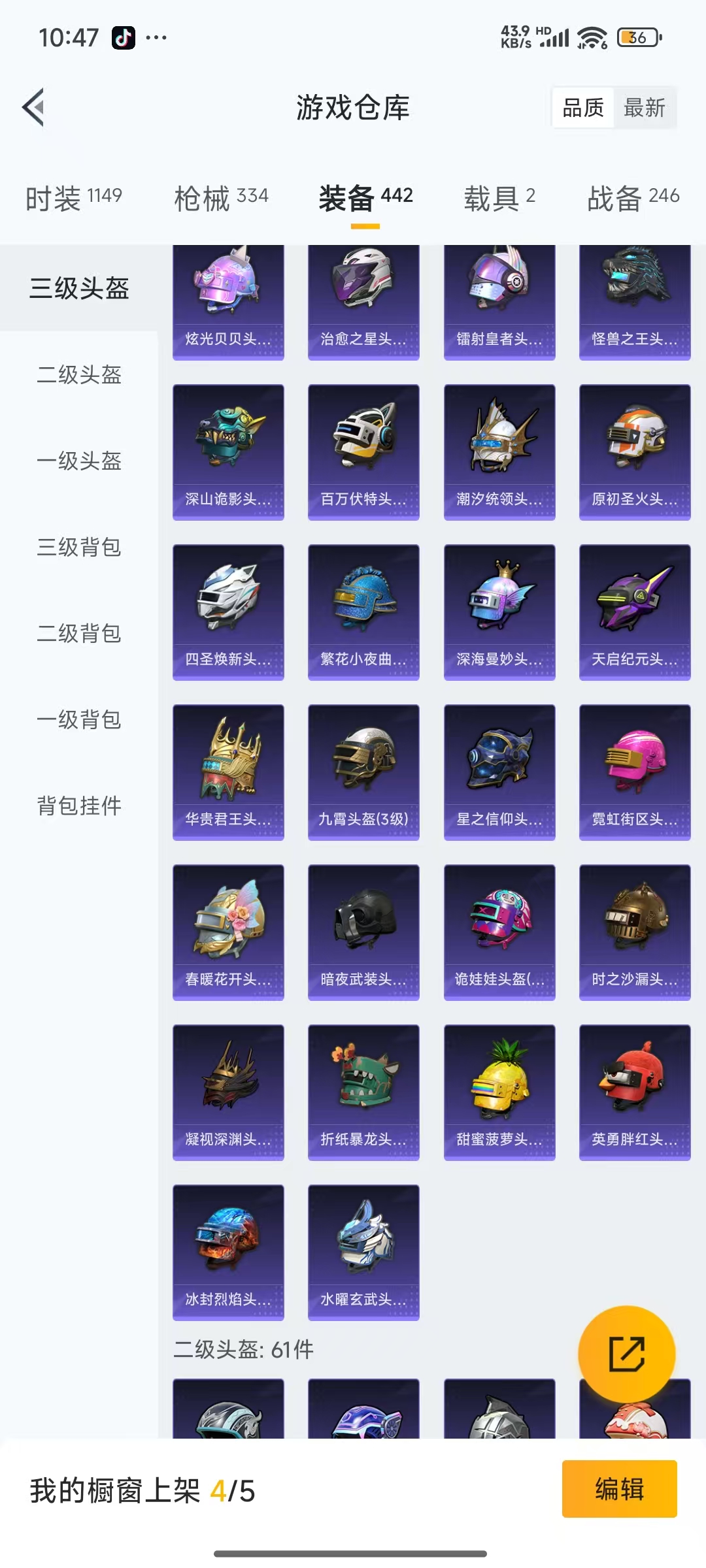The height and width of the screenshot is (1568, 706).
Task: Select 一级背包 category
Action: (79, 720)
